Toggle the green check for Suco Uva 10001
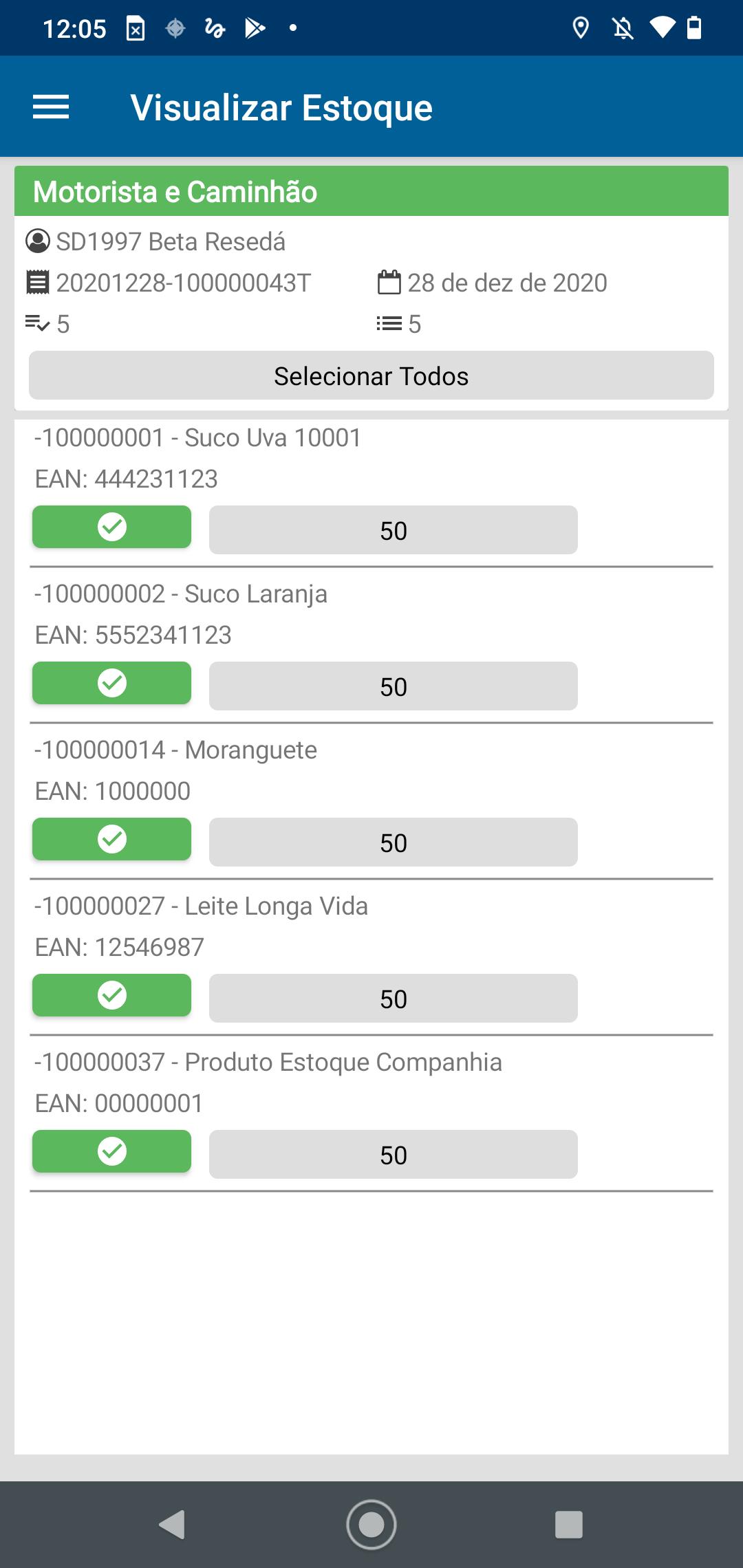This screenshot has height=1568, width=743. tap(111, 527)
